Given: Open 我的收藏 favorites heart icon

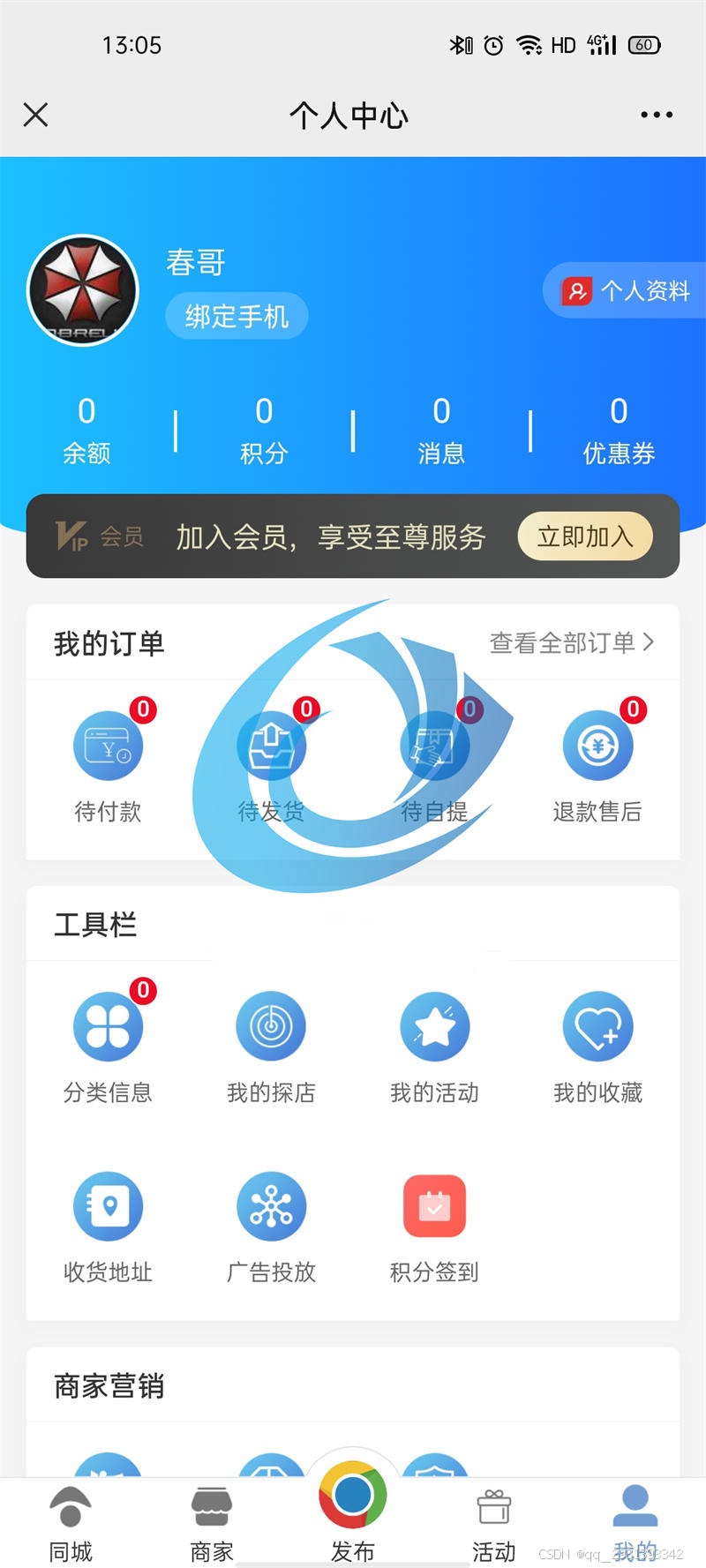Looking at the screenshot, I should [x=597, y=1025].
